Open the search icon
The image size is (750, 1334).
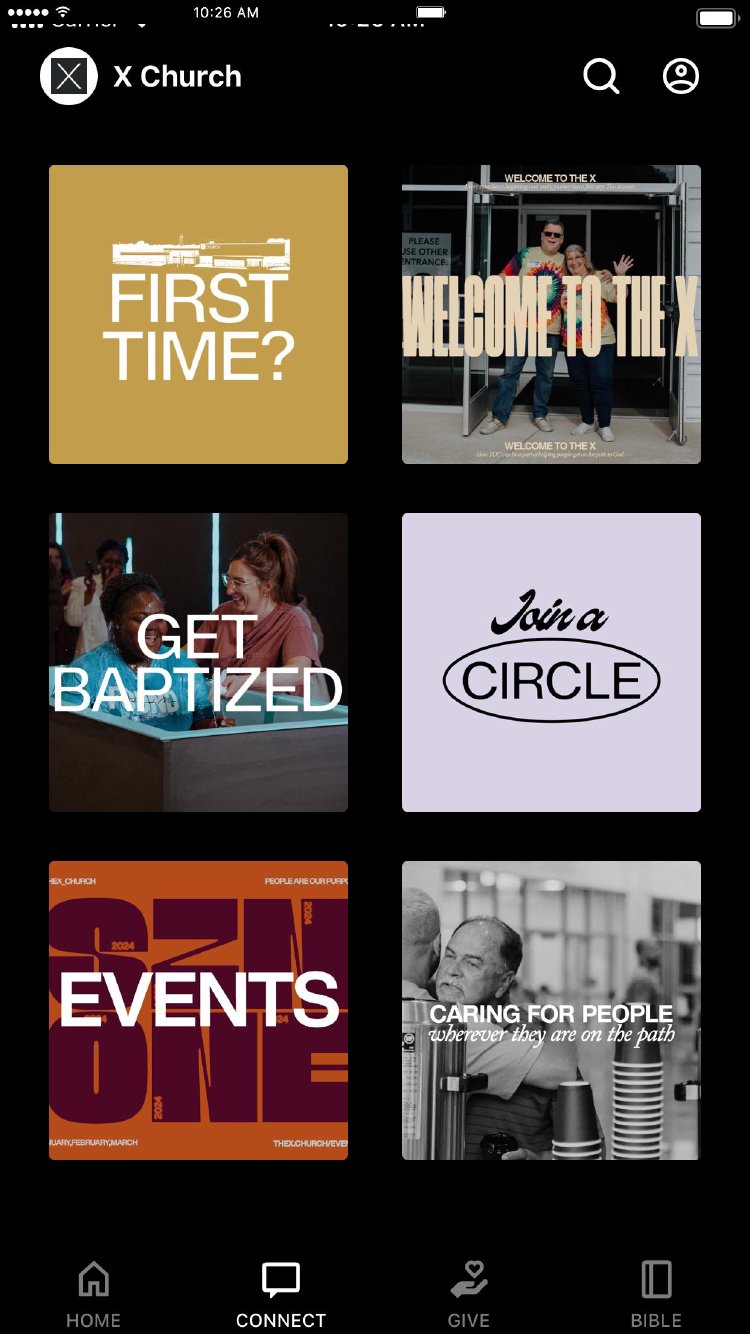pyautogui.click(x=601, y=76)
